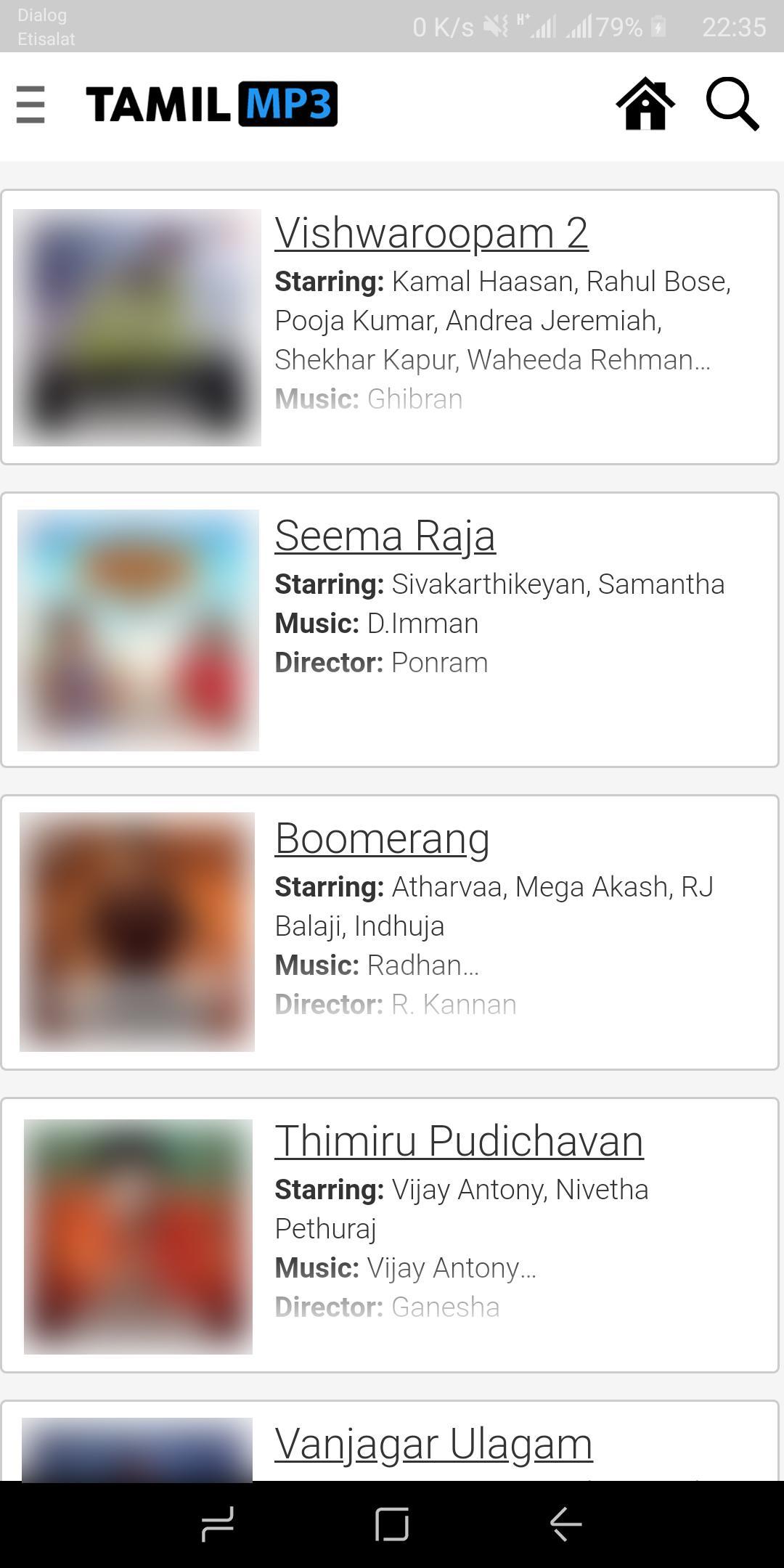Open the Seema Raja album link
Viewport: 784px width, 1568px height.
pos(384,536)
